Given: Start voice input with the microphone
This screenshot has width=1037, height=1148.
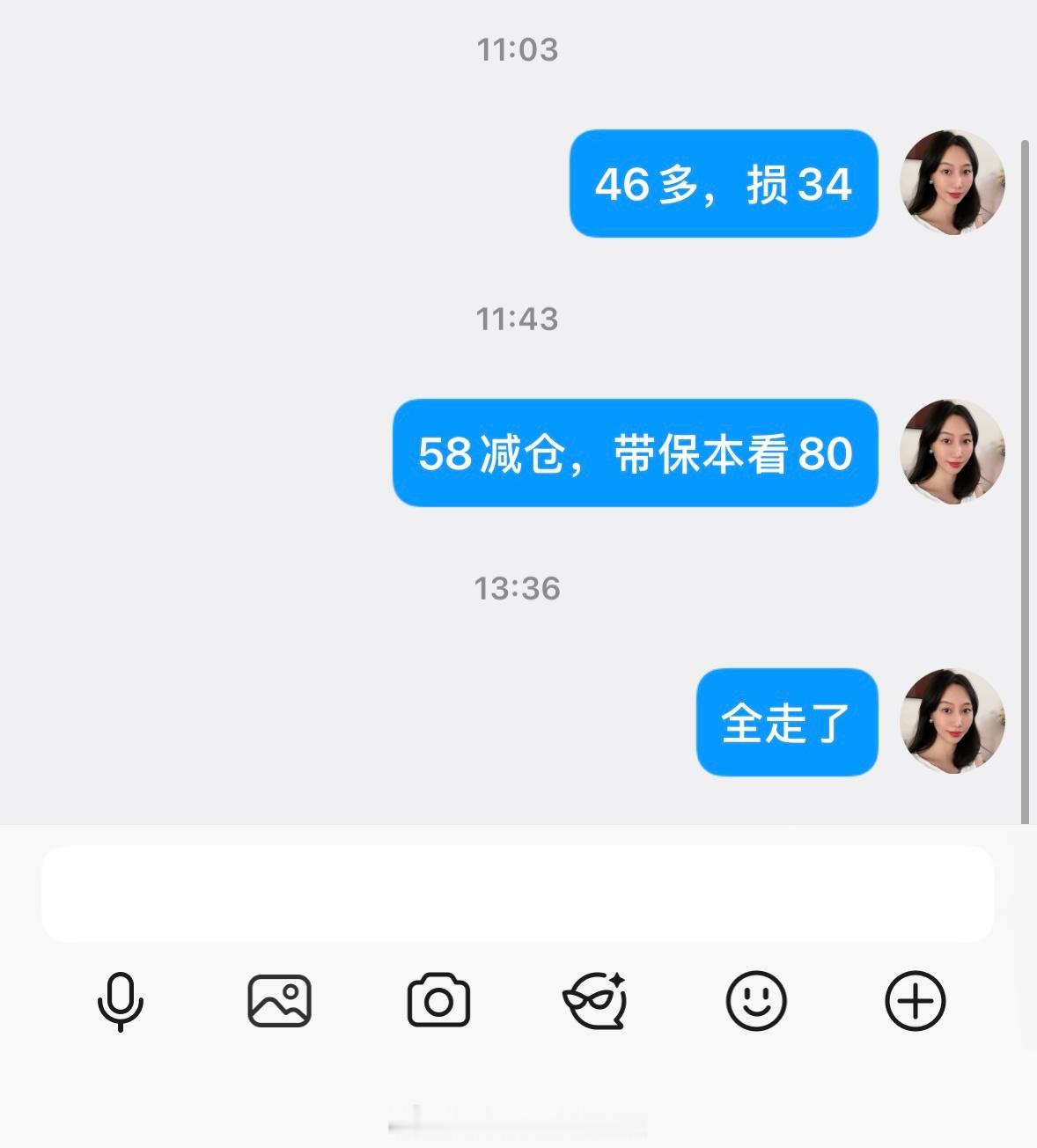Looking at the screenshot, I should click(120, 1002).
